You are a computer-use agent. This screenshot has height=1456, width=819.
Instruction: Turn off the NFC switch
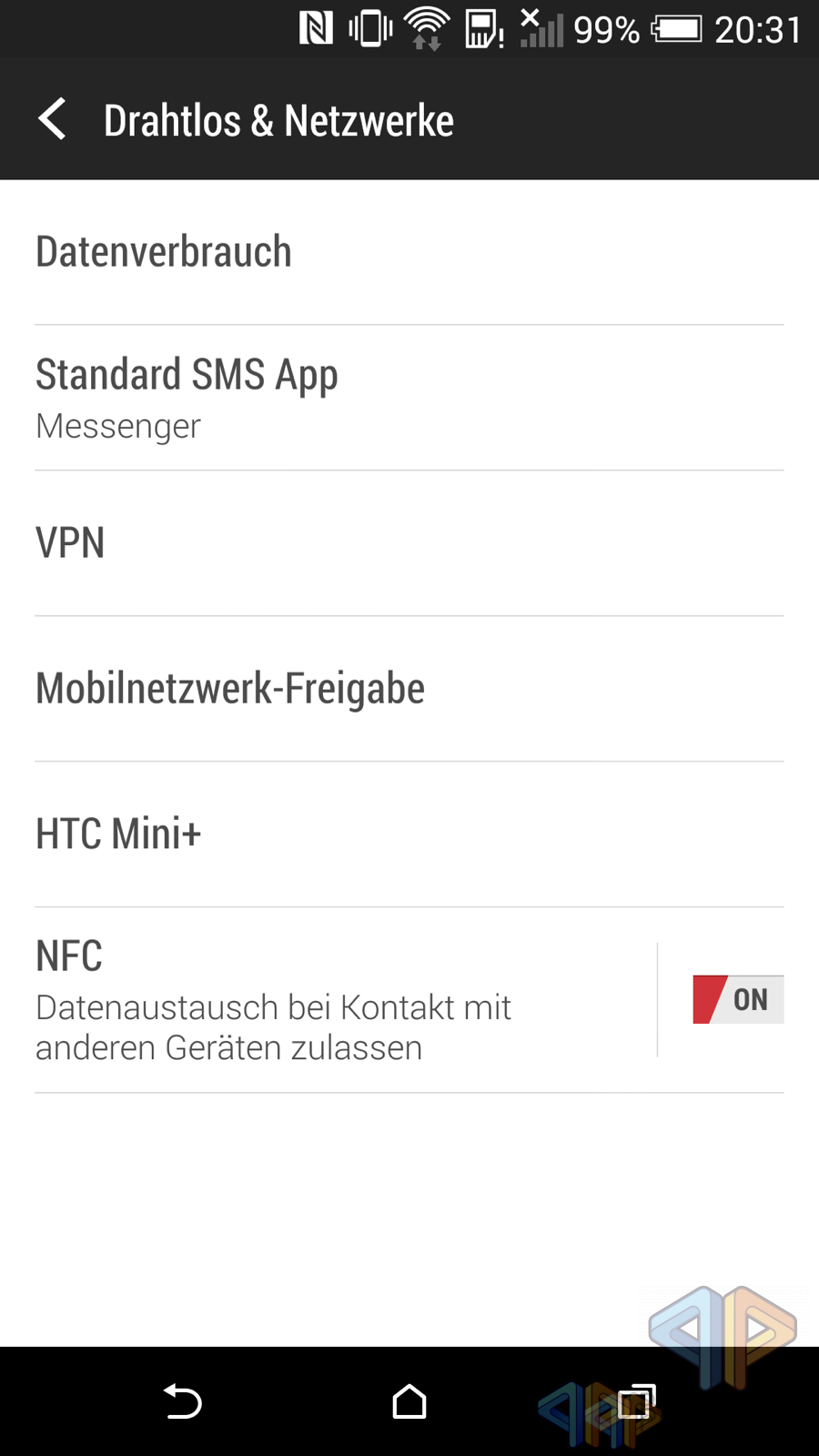click(x=738, y=999)
